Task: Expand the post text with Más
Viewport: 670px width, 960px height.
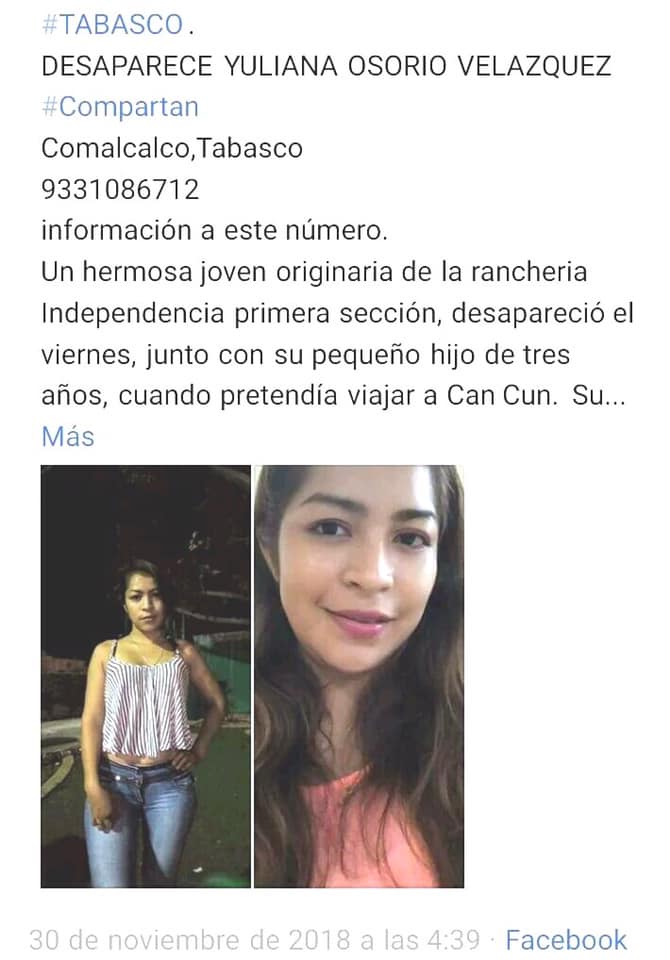Action: tap(68, 437)
